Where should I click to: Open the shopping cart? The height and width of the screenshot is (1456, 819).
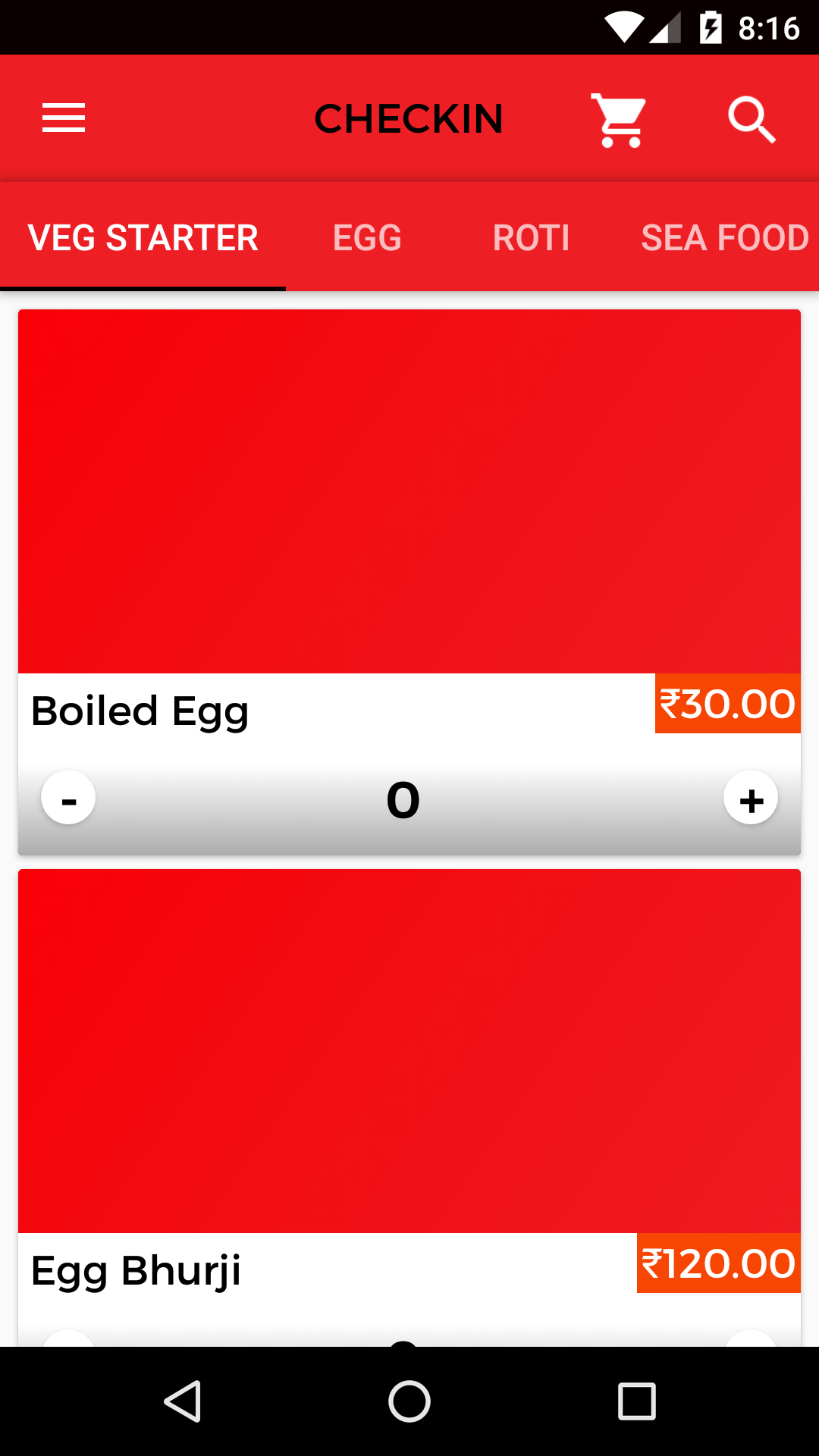619,120
